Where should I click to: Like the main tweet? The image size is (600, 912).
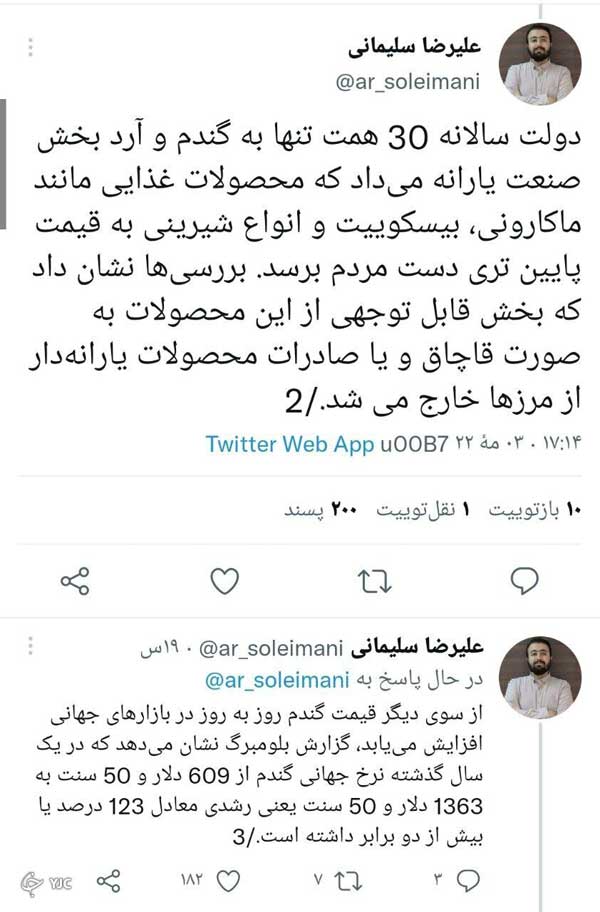(x=227, y=580)
